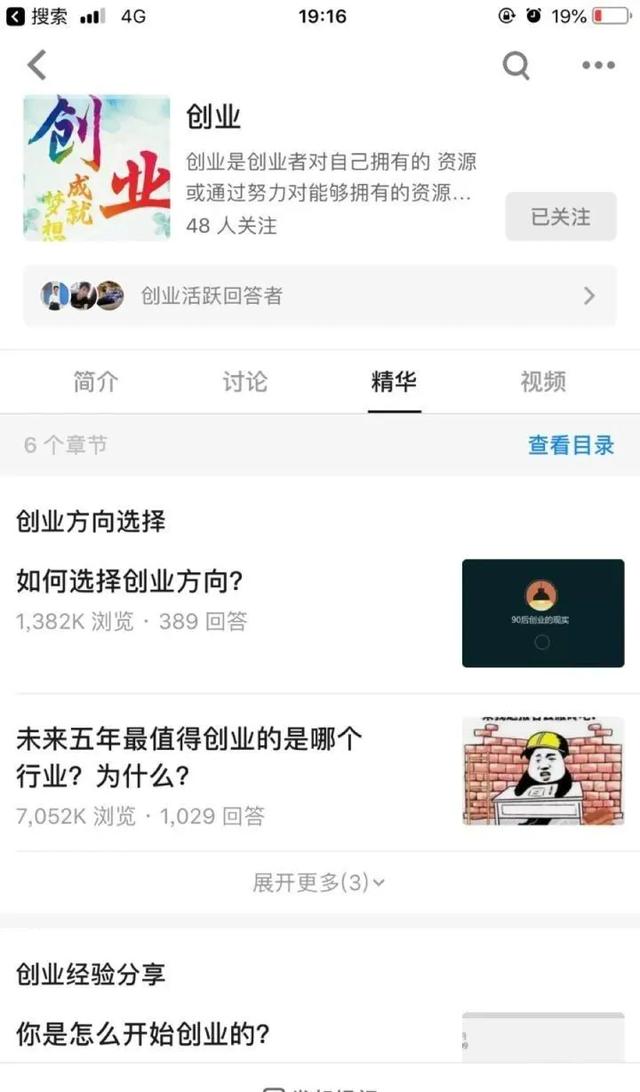Open the three-dot overflow menu

pos(598,65)
